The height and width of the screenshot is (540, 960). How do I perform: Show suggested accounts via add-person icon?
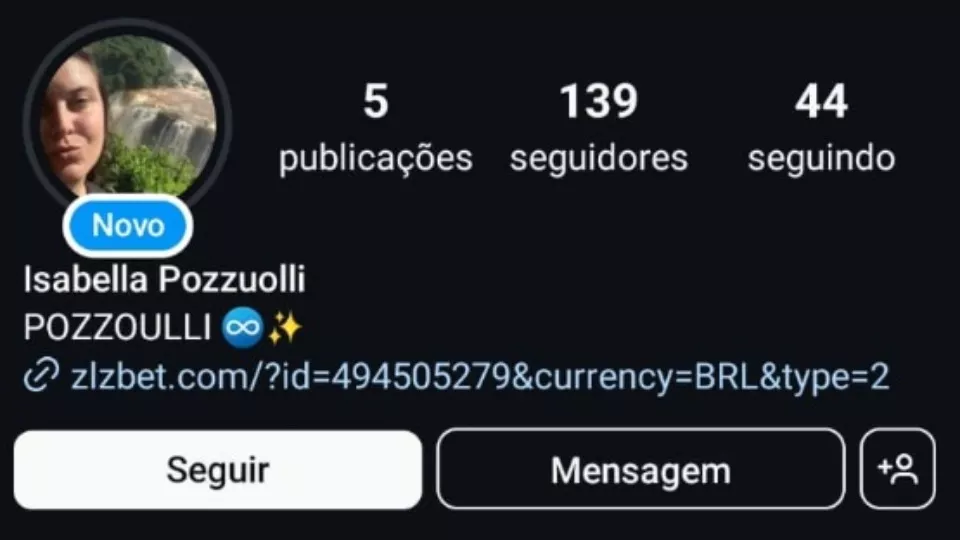[x=897, y=469]
